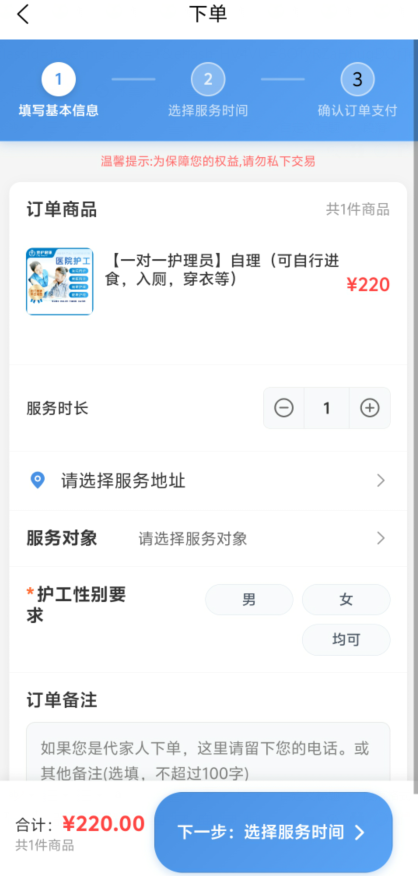Proceed with 下一步：选择服务时间 button

[x=273, y=832]
